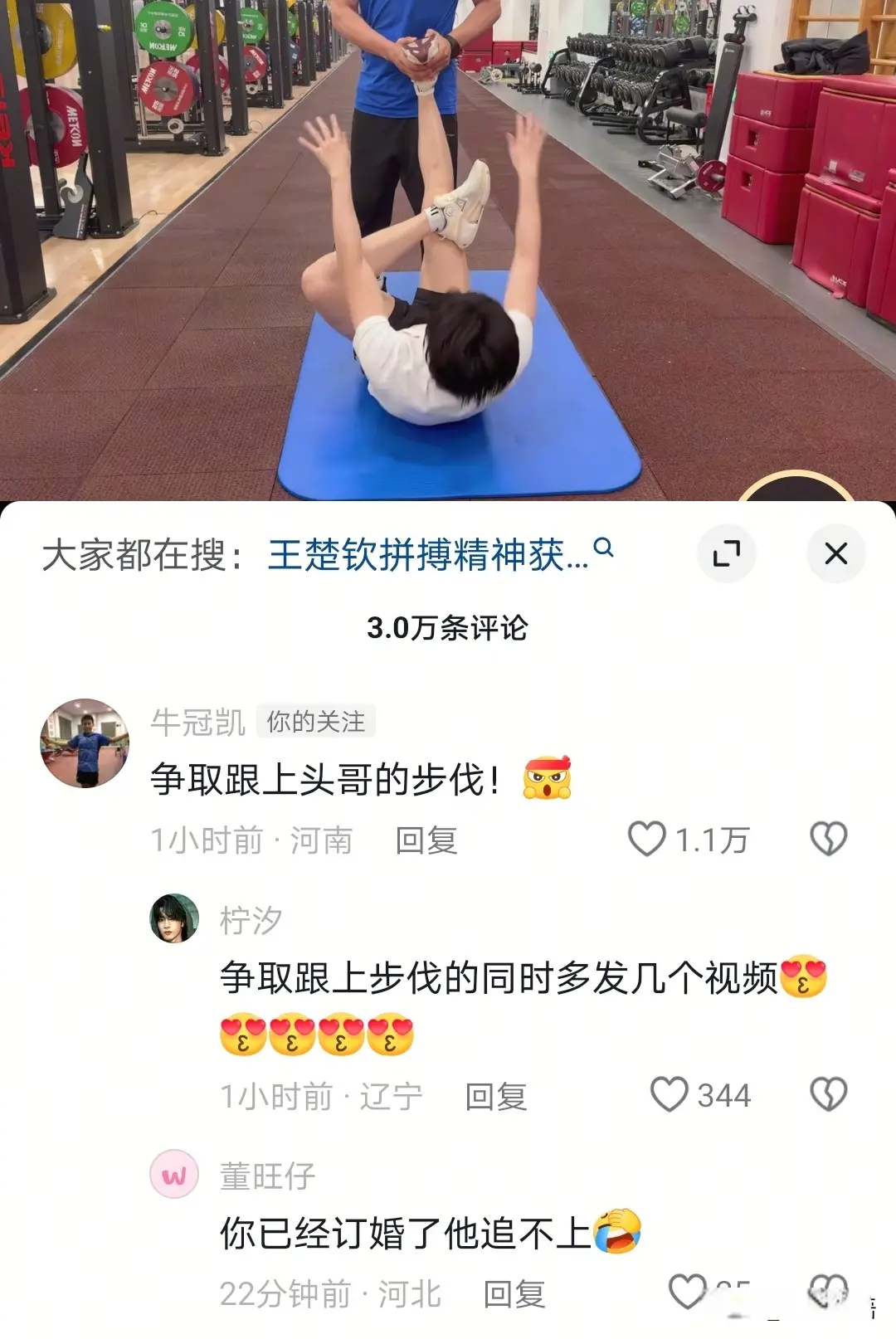896x1339 pixels.
Task: Open 牛冠凯's profile avatar
Action: pos(85,742)
